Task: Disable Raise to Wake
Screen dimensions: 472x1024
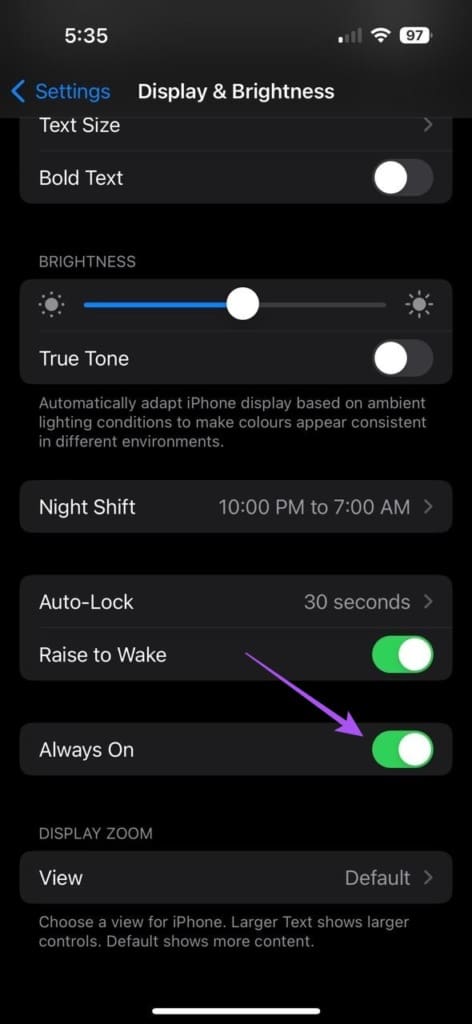Action: (x=403, y=655)
